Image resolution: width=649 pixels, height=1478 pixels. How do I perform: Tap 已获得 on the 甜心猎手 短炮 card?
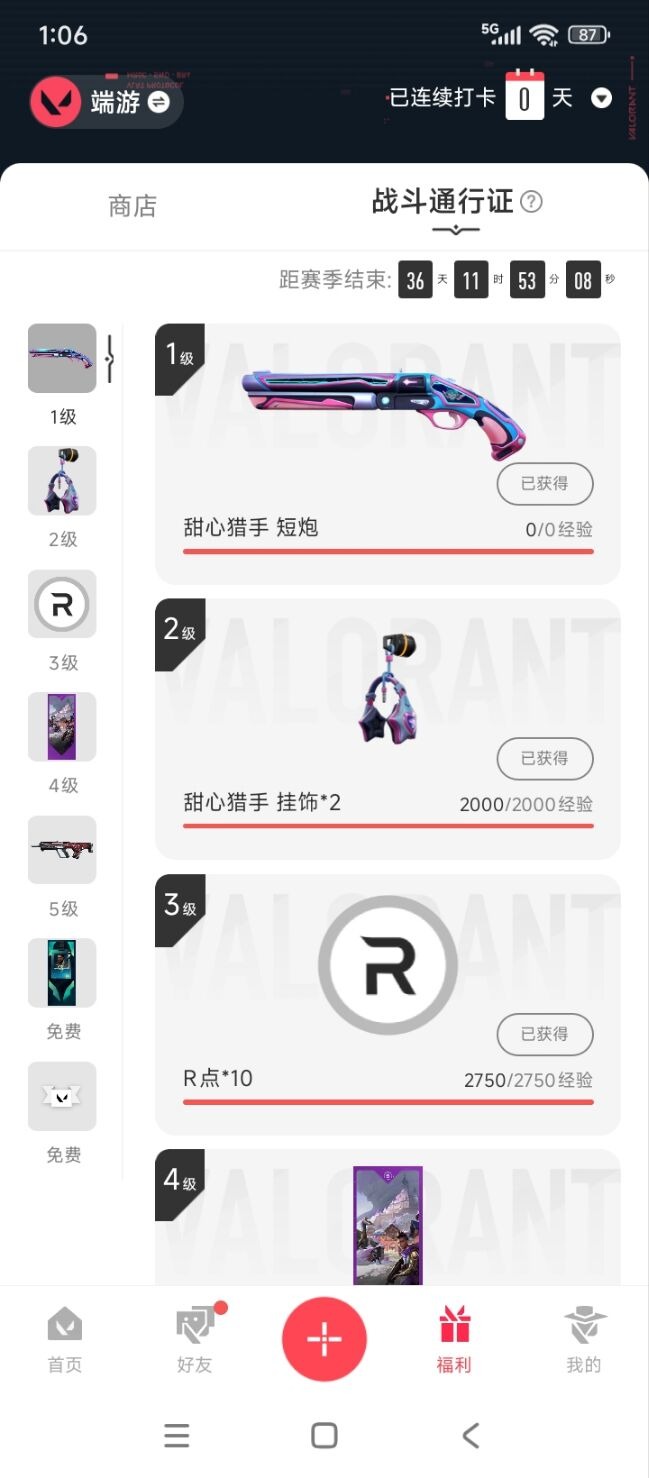click(x=545, y=483)
